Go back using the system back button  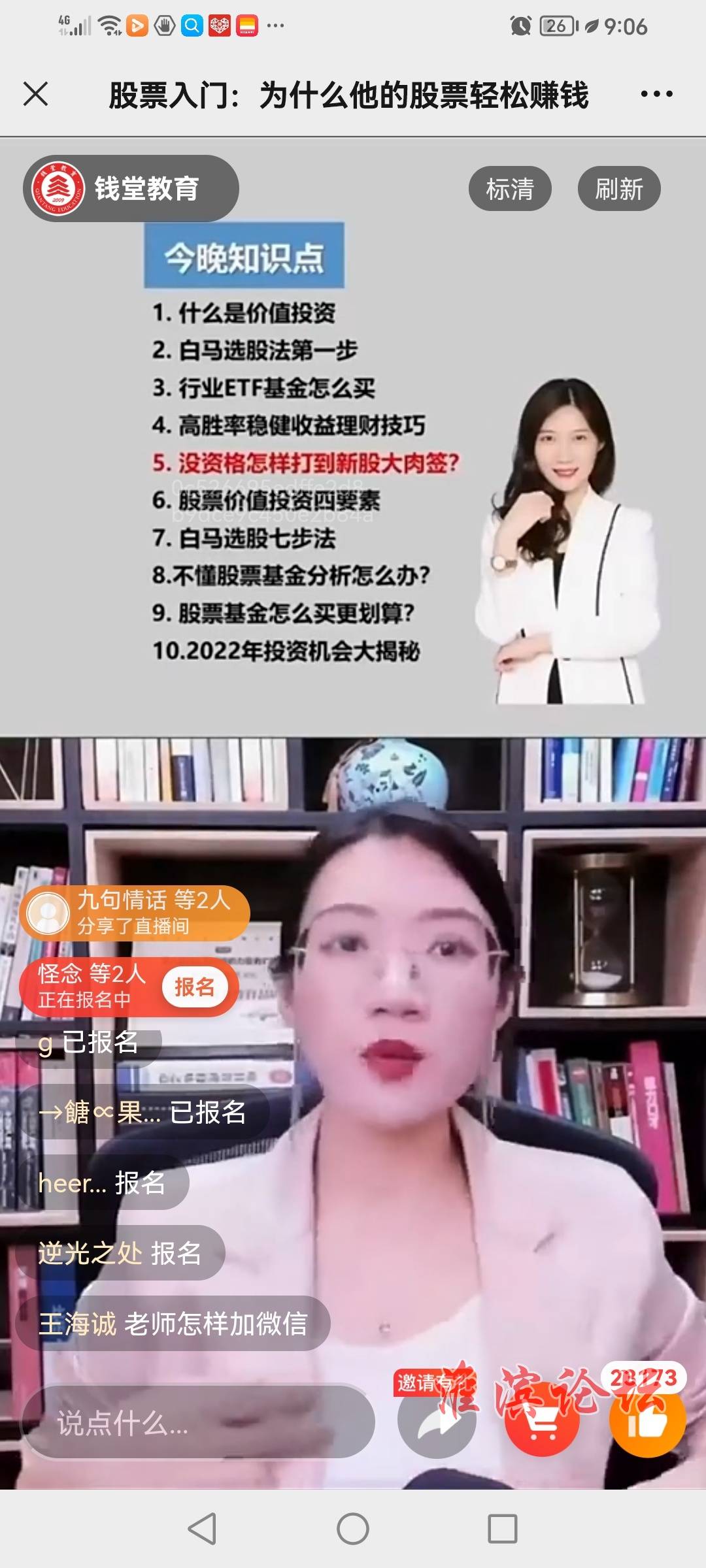pos(202,1529)
